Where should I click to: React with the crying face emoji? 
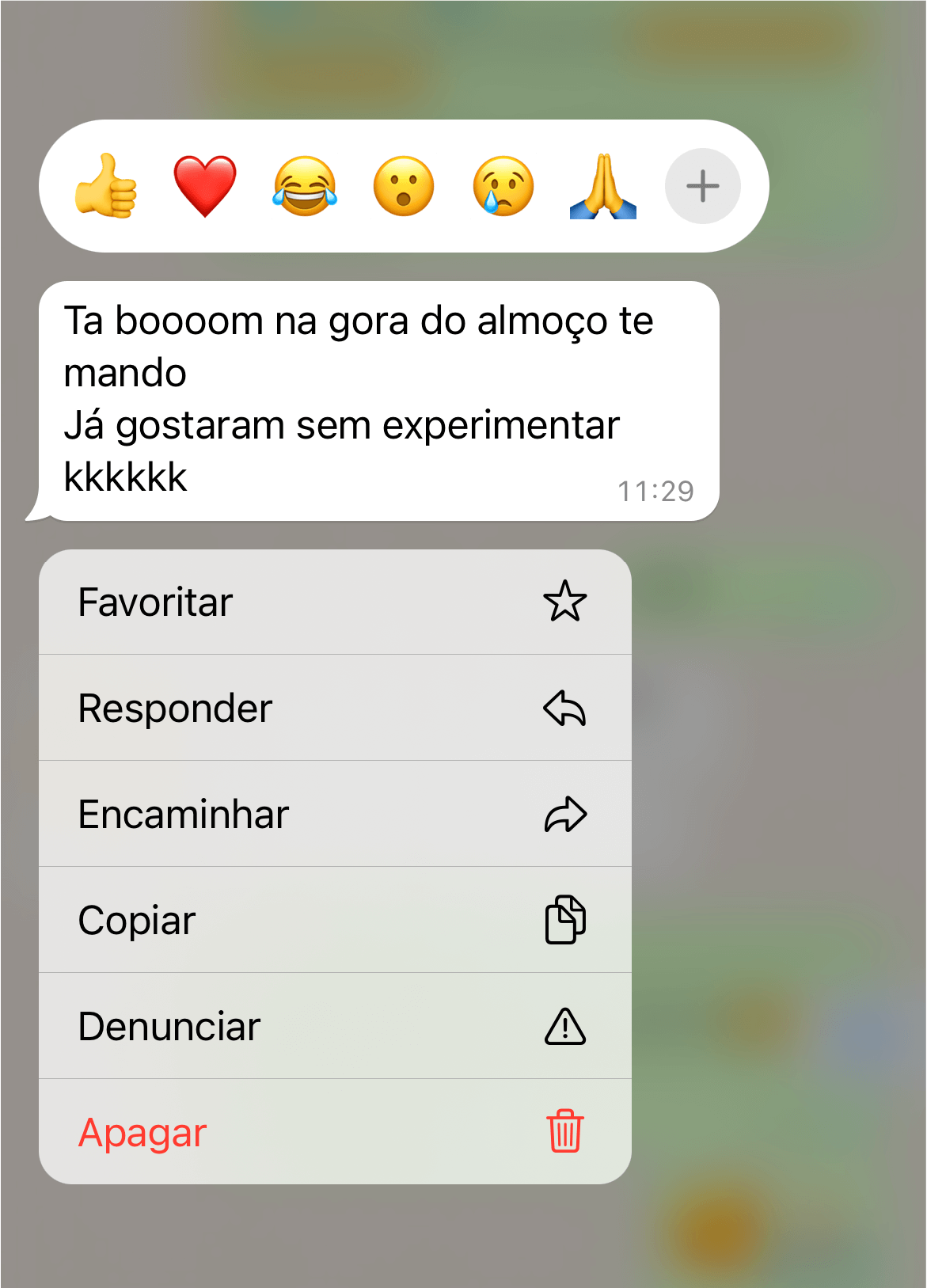tap(503, 186)
